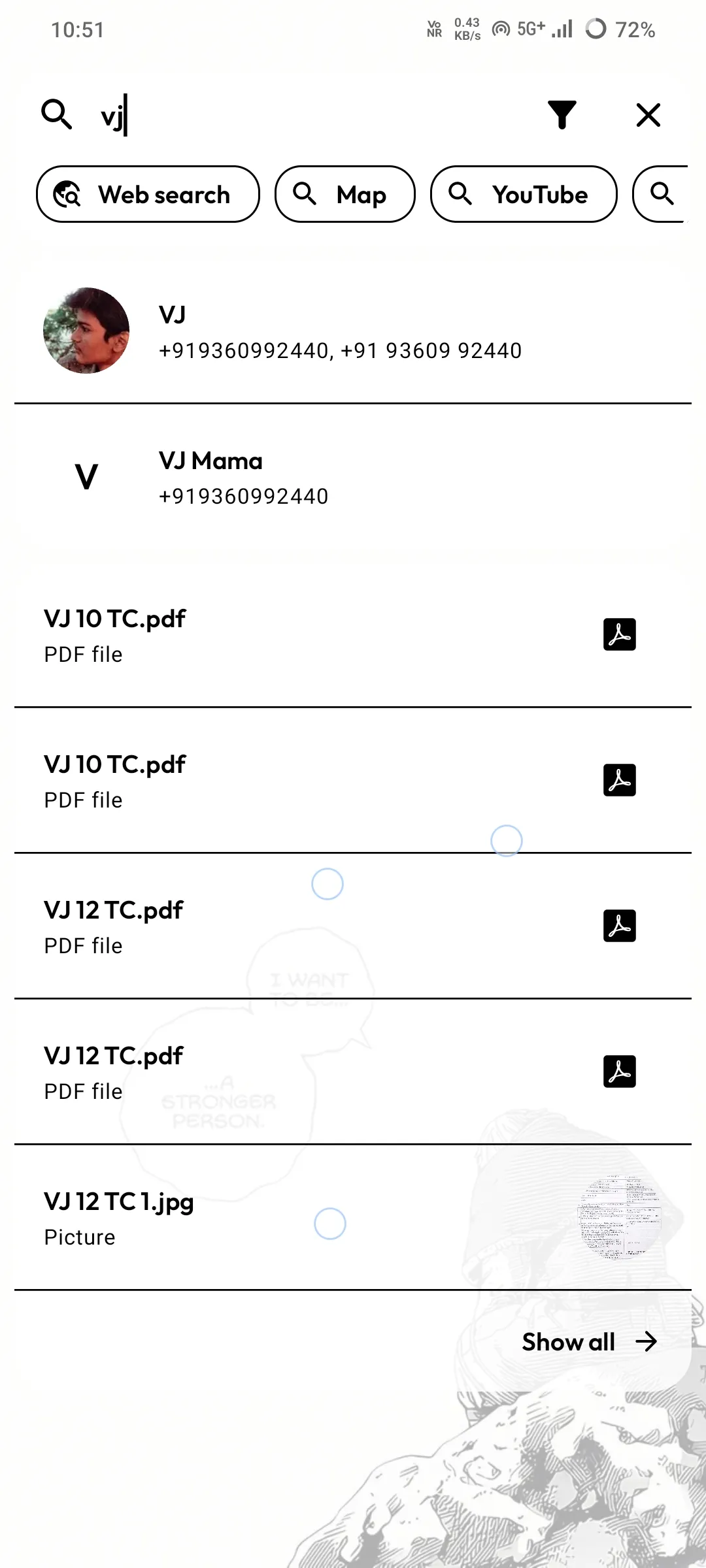Open the search filter options
The width and height of the screenshot is (706, 1568).
562,116
